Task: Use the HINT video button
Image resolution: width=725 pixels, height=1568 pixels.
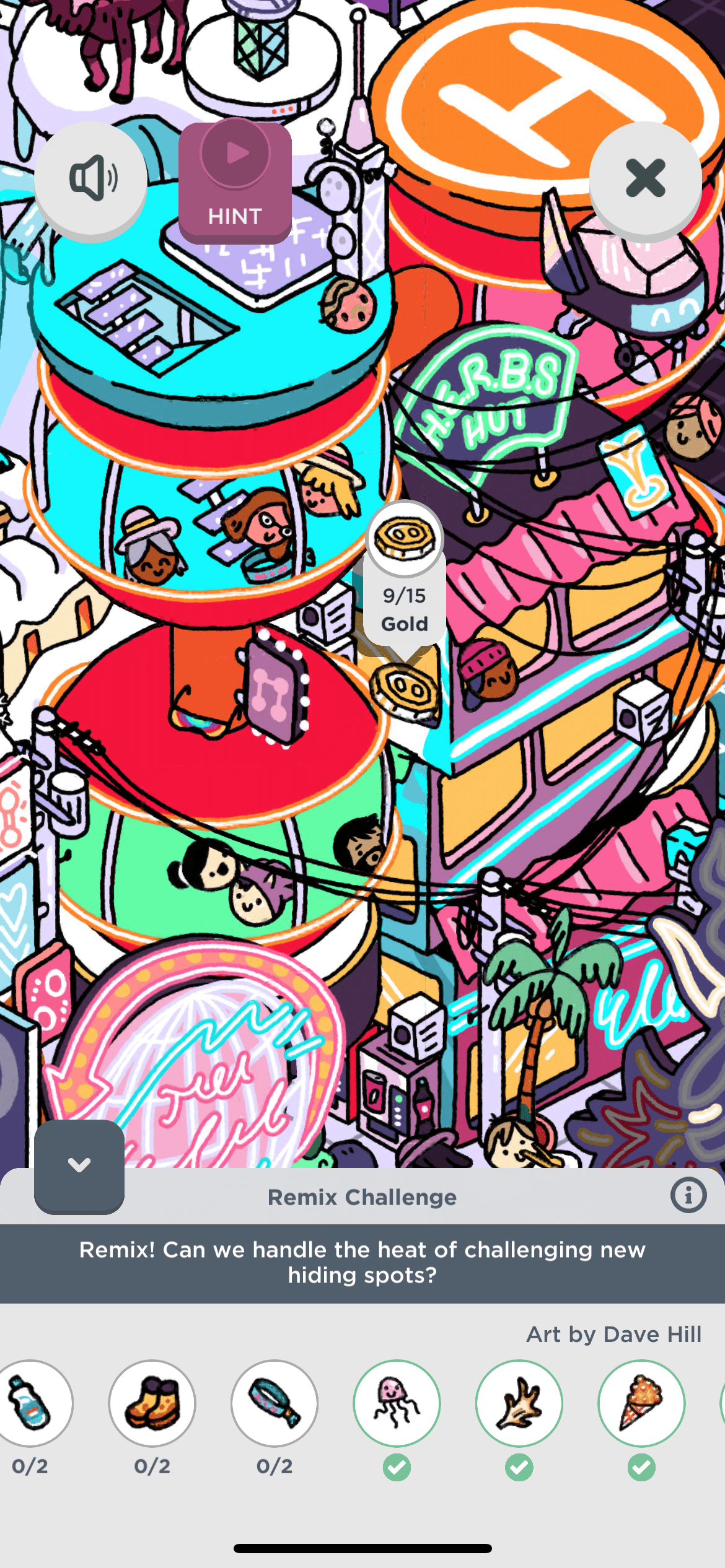Action: (235, 183)
